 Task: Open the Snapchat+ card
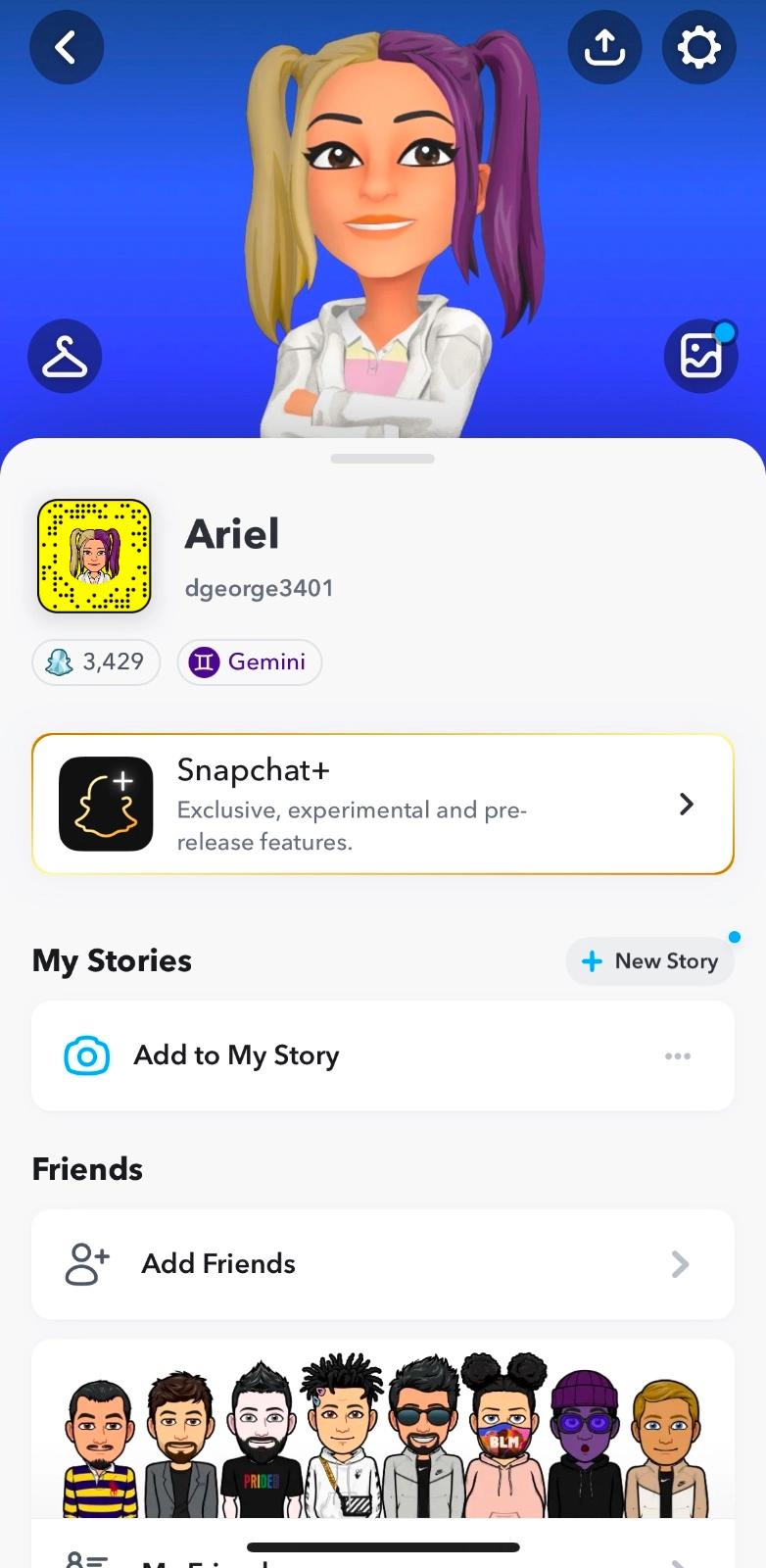tap(382, 804)
